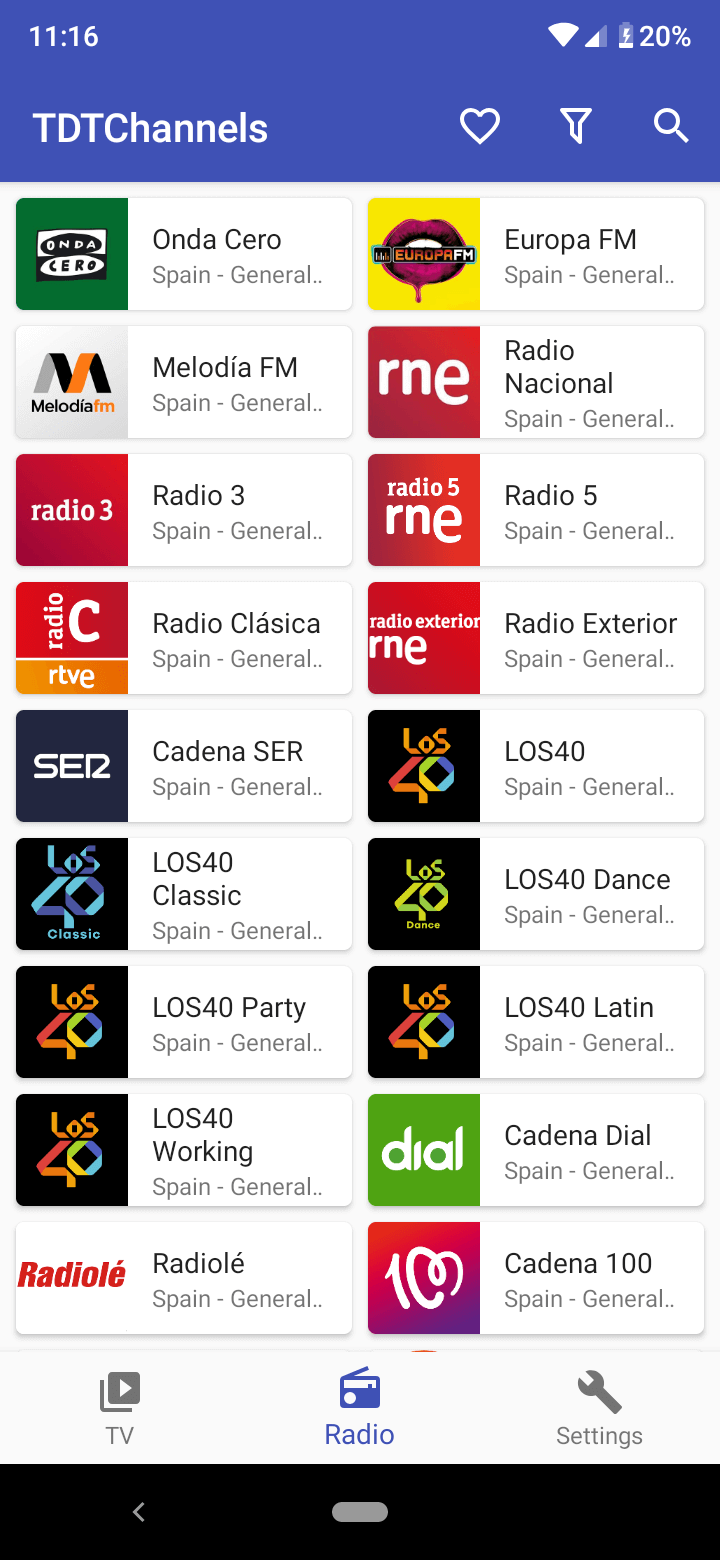Select the Melodía FM card
The height and width of the screenshot is (1560, 720).
(x=184, y=382)
